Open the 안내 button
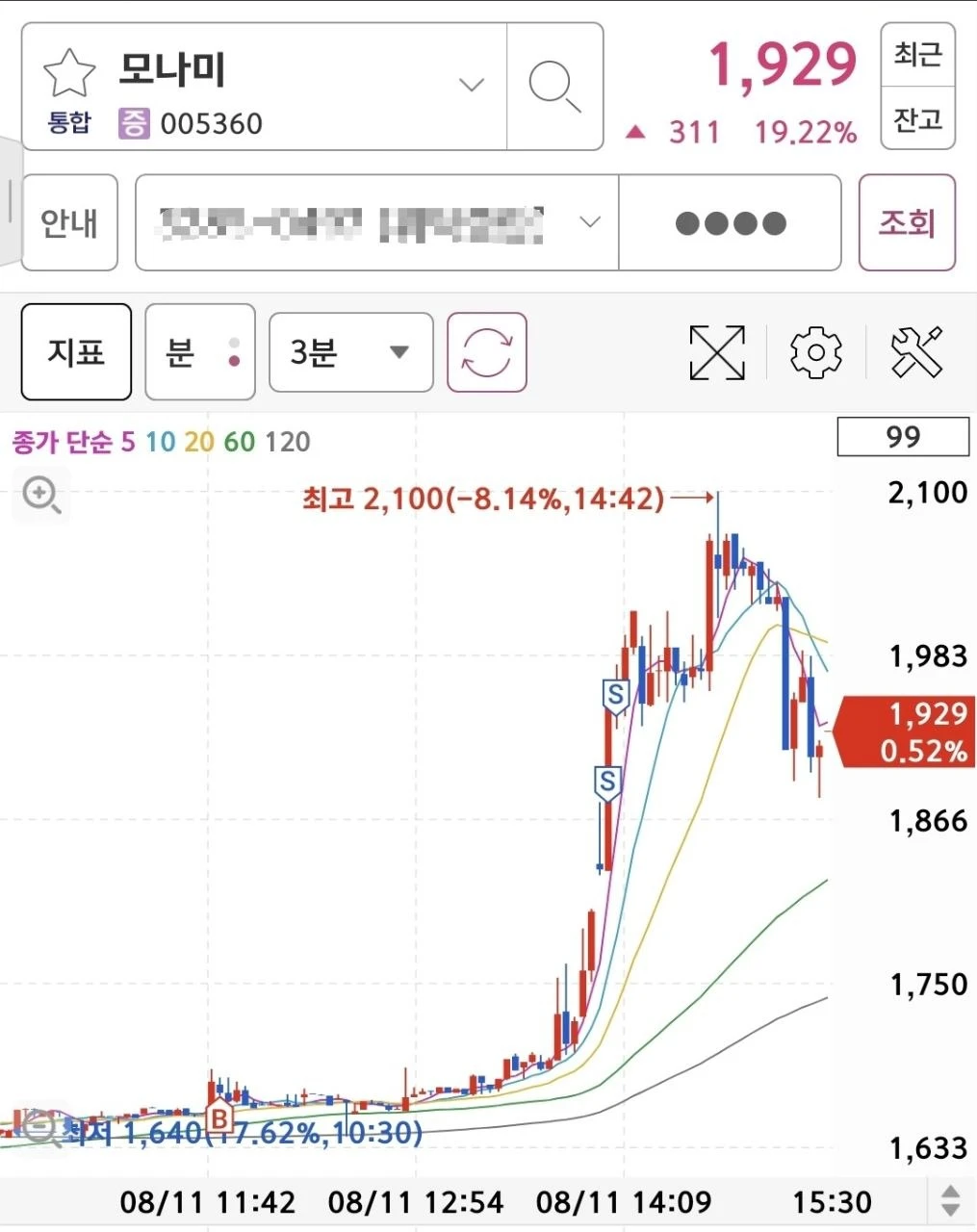 coord(69,222)
